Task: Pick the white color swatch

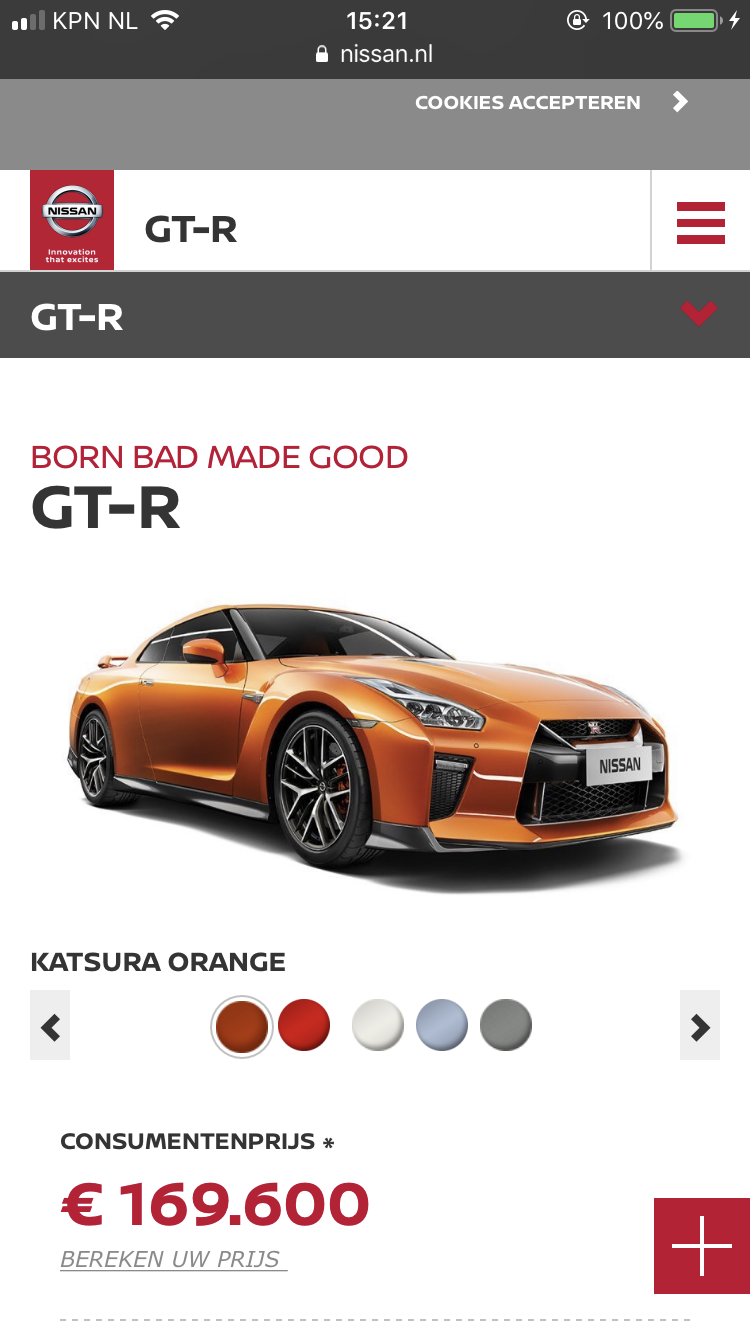Action: pos(378,1025)
